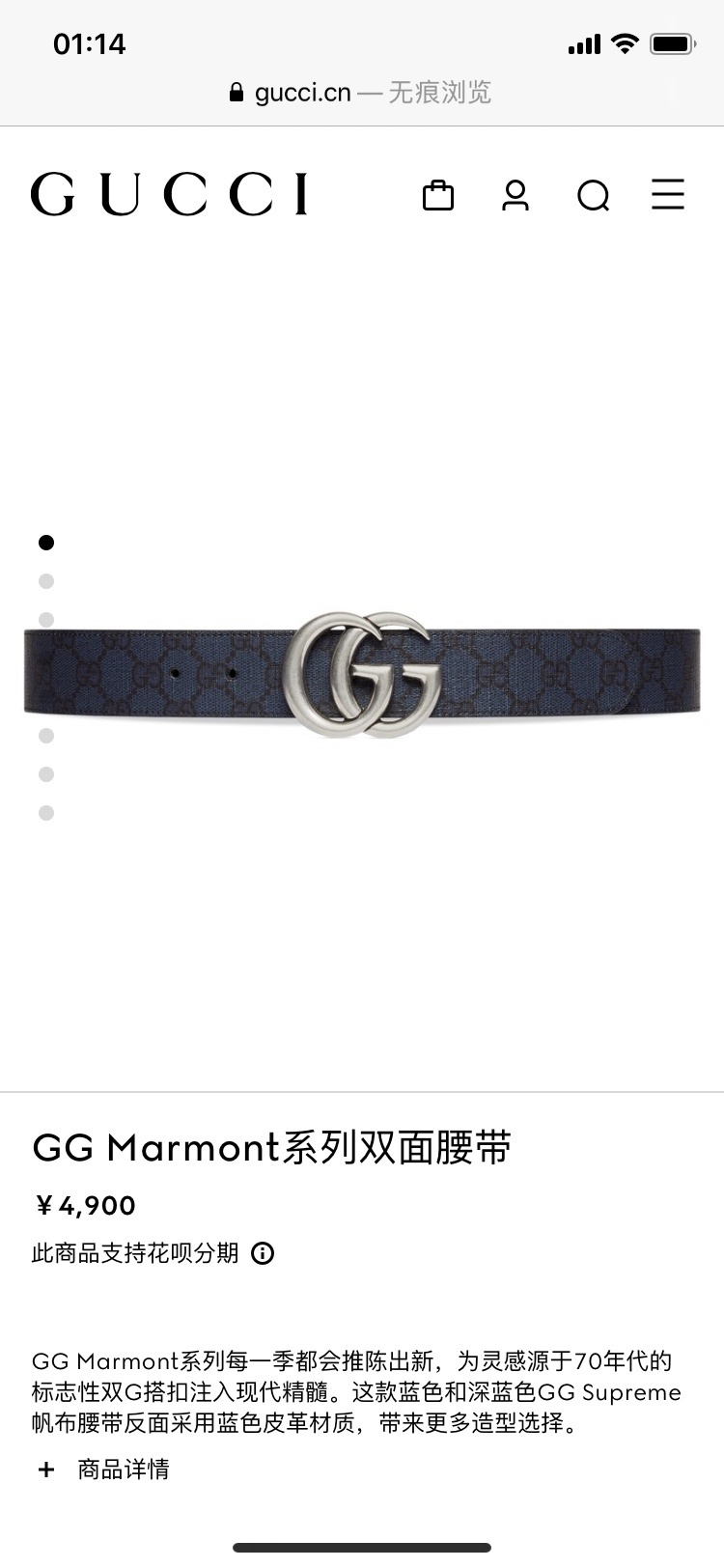Viewport: 724px width, 1568px height.
Task: Open the hamburger navigation menu
Action: coord(668,195)
